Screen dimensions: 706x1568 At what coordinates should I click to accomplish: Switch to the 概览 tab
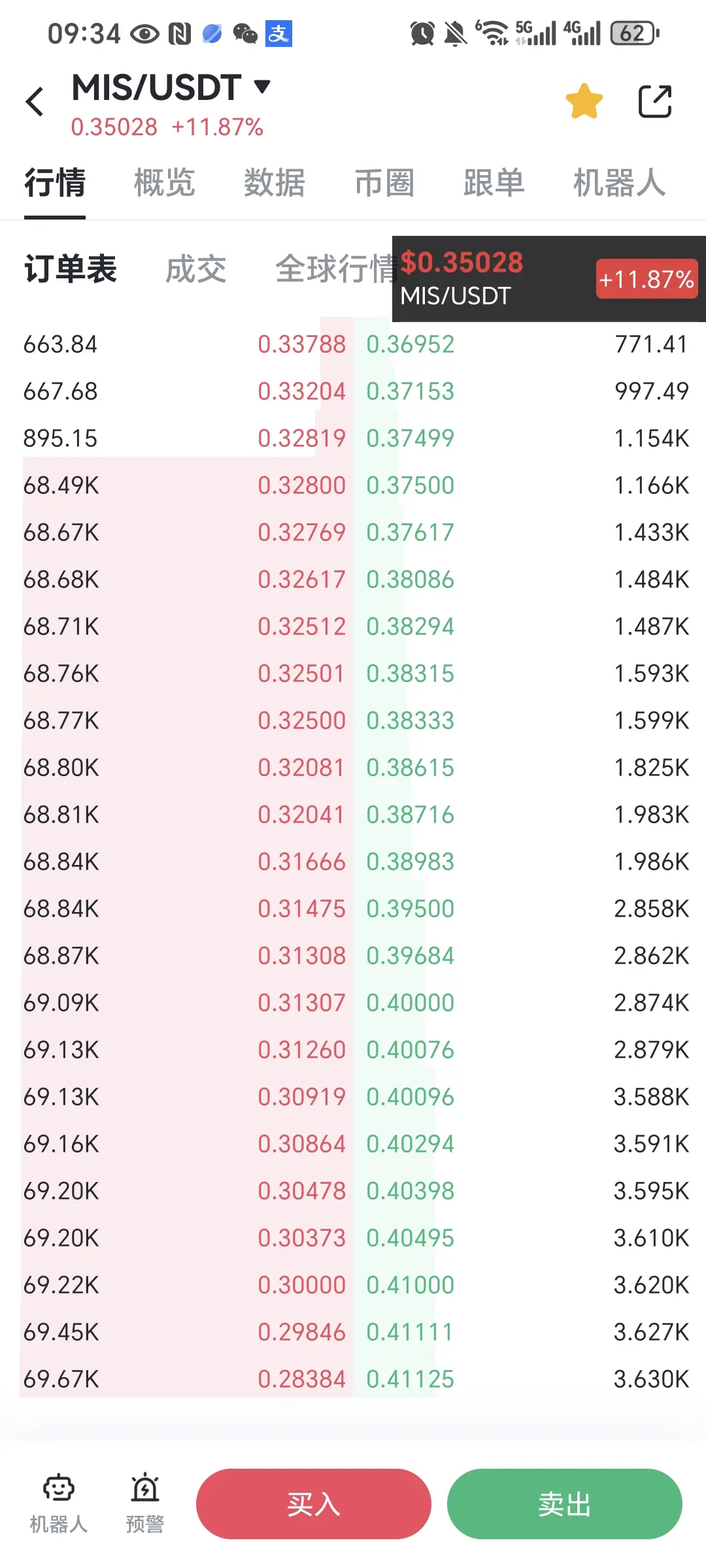tap(165, 182)
